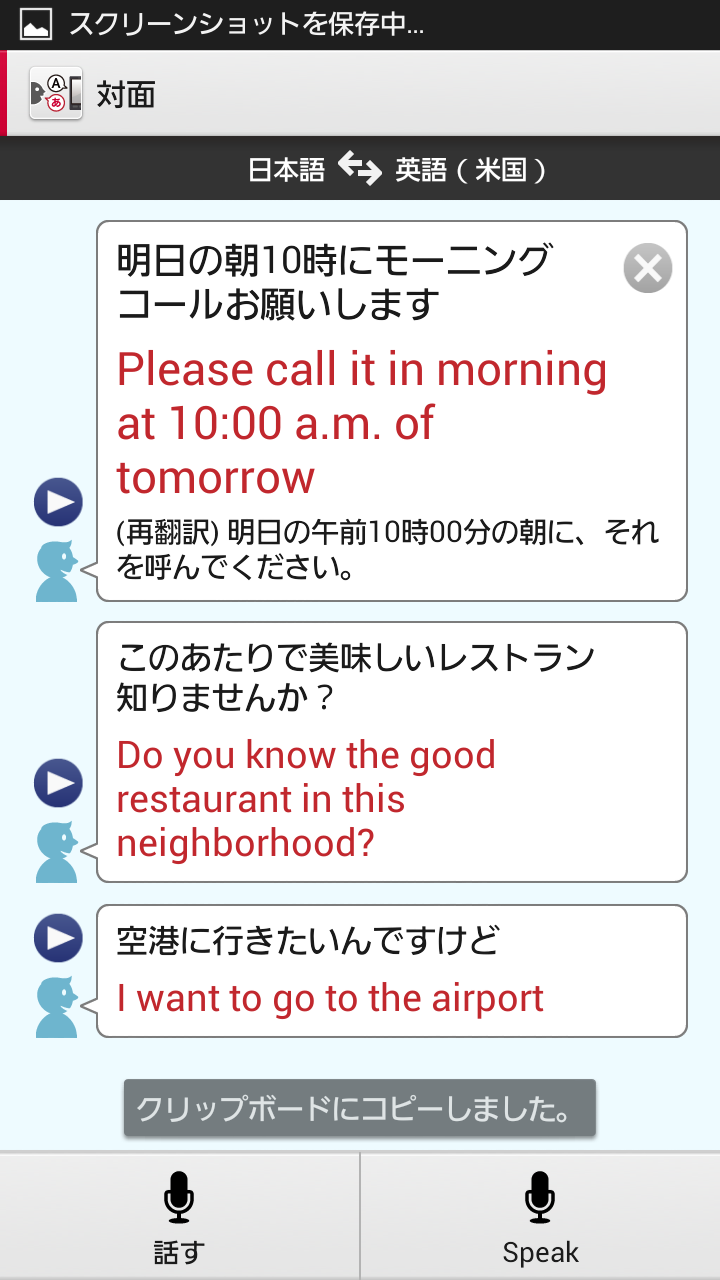
Task: Play audio for the morning call translation
Action: click(58, 502)
